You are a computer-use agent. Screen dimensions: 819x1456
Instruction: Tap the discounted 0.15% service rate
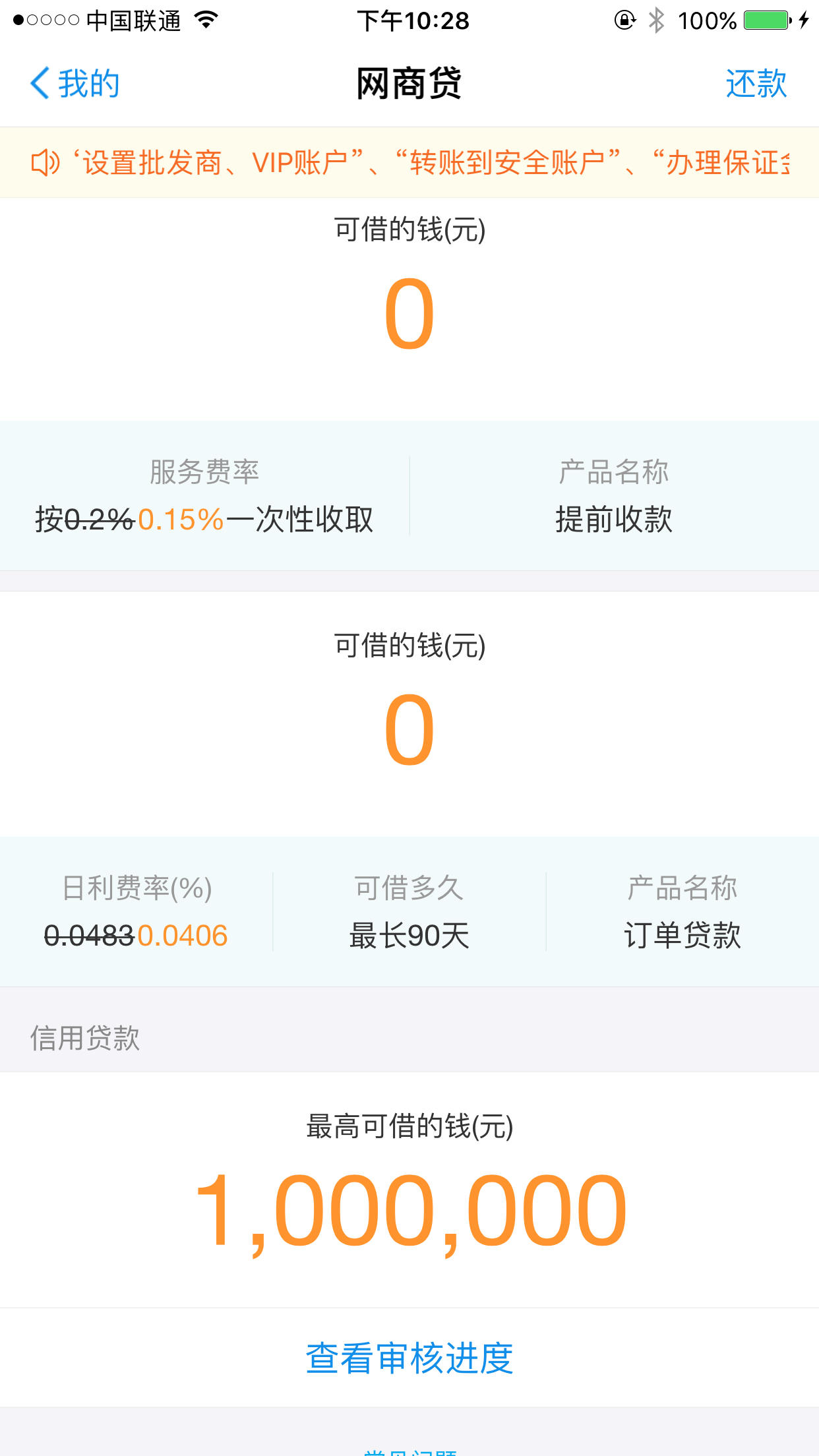tap(180, 520)
